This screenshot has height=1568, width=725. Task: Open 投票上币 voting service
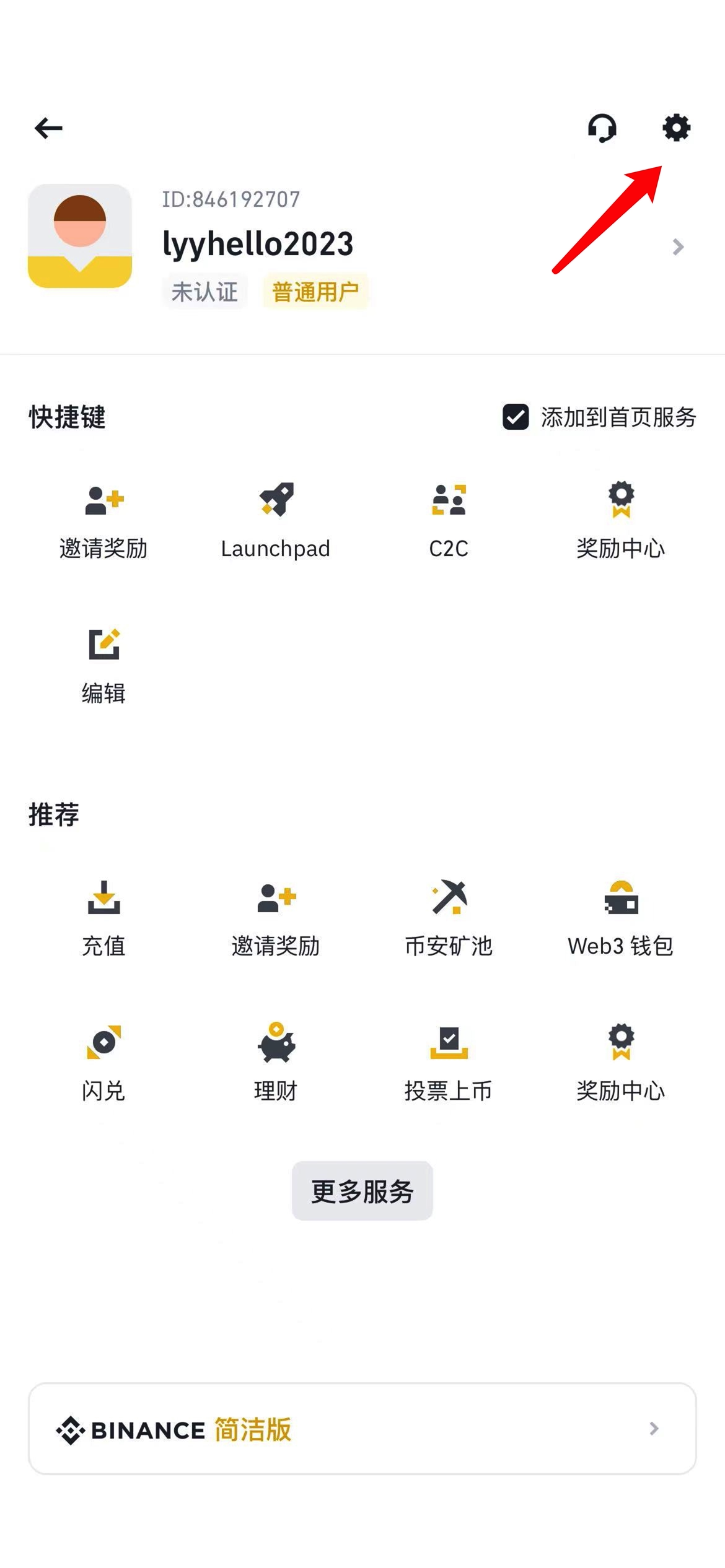(449, 1063)
